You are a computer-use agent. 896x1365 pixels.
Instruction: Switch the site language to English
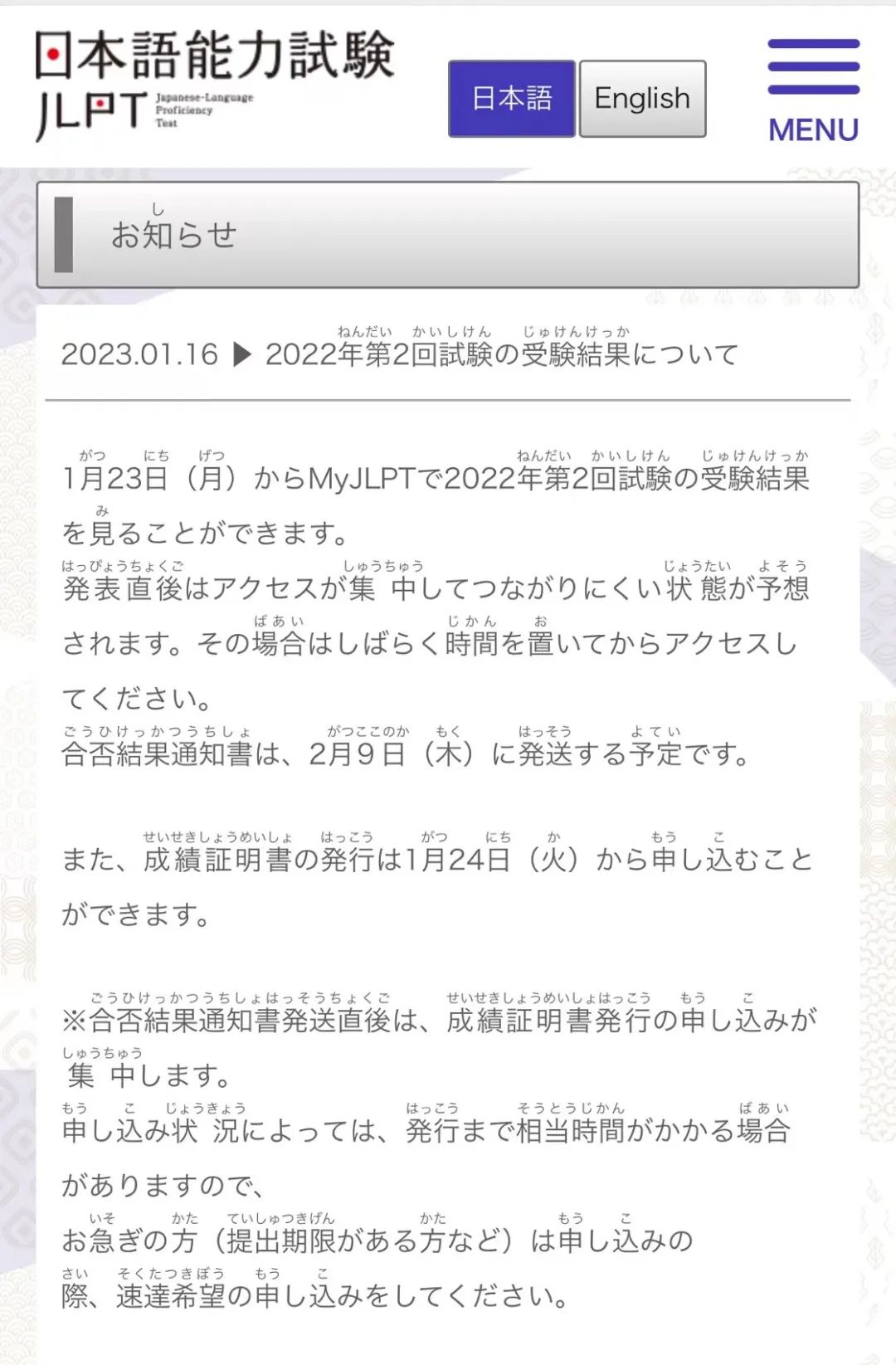[642, 99]
